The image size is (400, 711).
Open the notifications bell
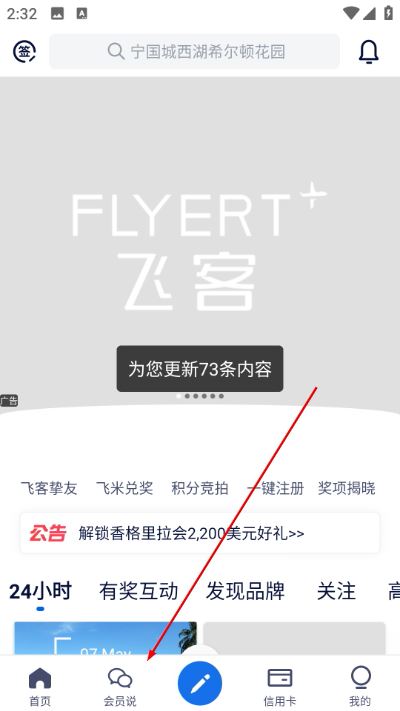369,51
